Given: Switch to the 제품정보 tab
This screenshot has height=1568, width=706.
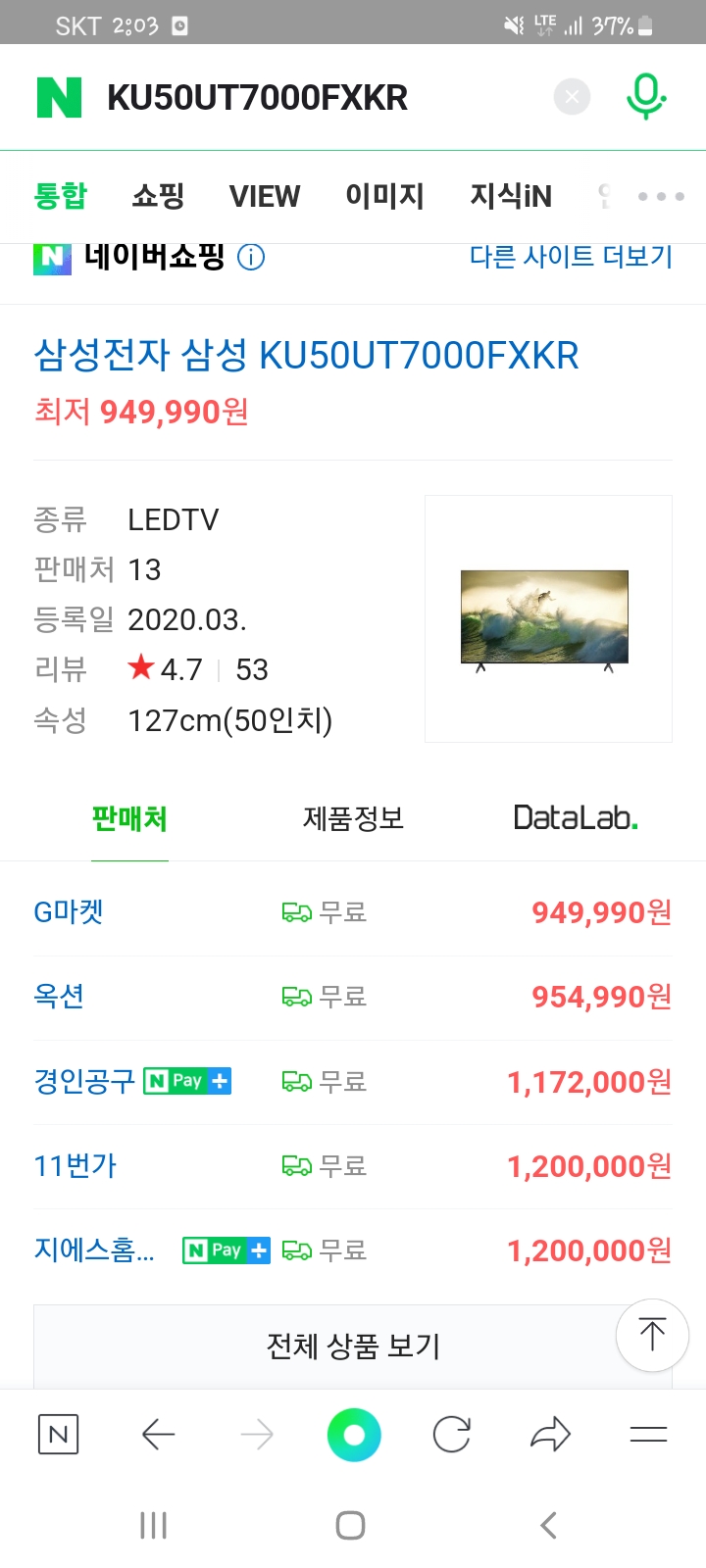Looking at the screenshot, I should pyautogui.click(x=353, y=818).
